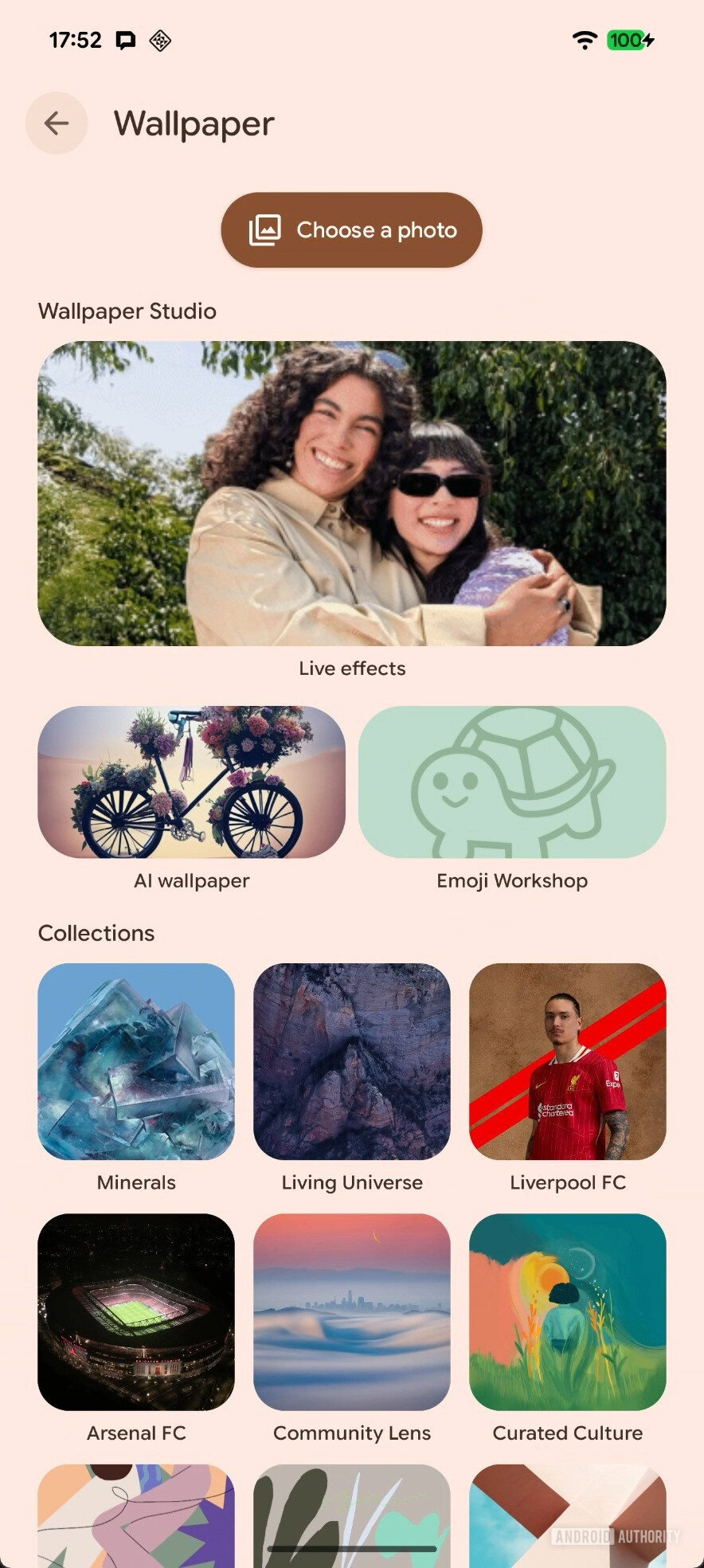Select the Liverpool FC collection

tap(567, 1061)
